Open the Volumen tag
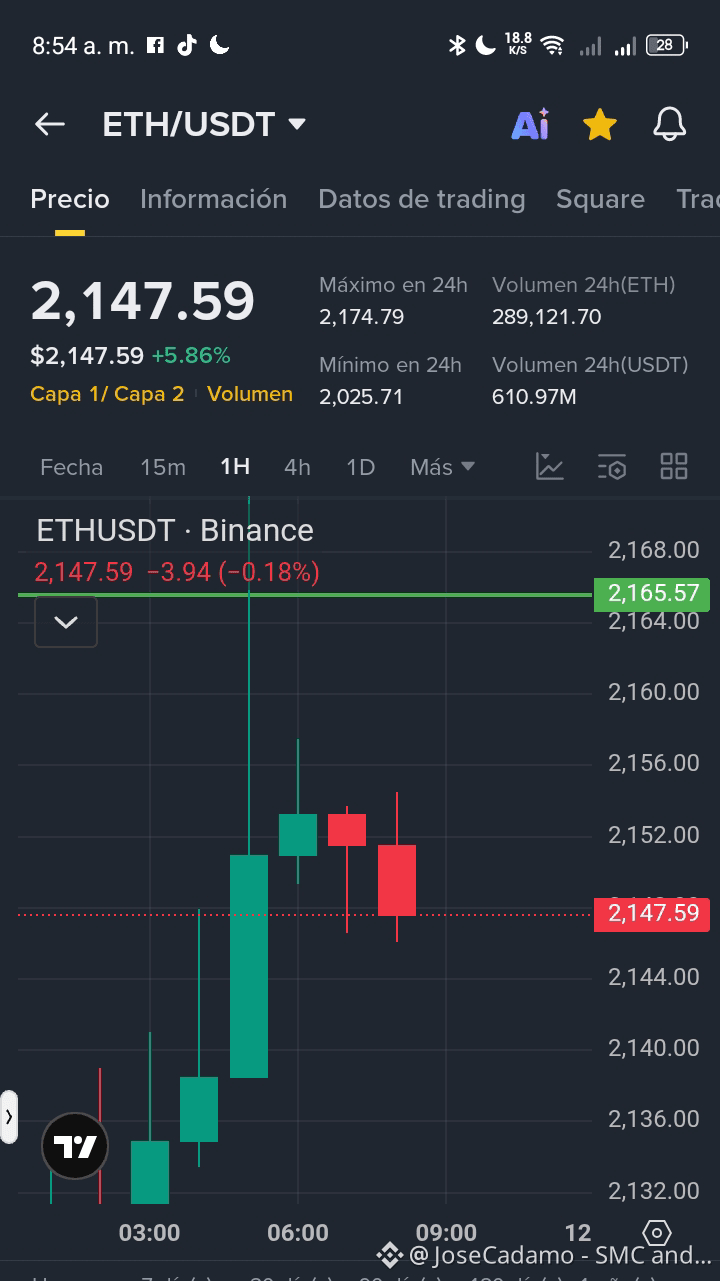The height and width of the screenshot is (1281, 720). pyautogui.click(x=250, y=394)
